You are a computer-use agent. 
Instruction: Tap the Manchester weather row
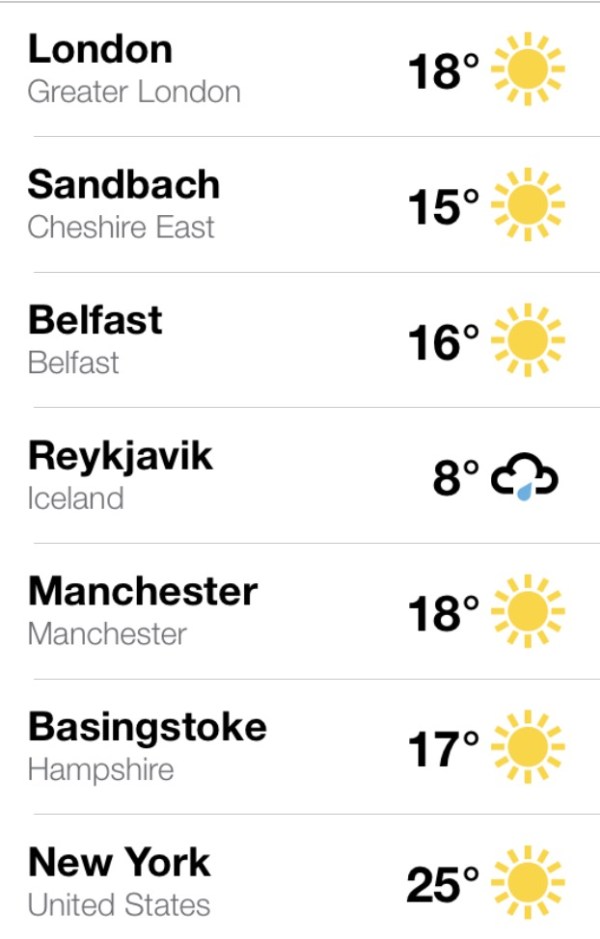coord(300,611)
